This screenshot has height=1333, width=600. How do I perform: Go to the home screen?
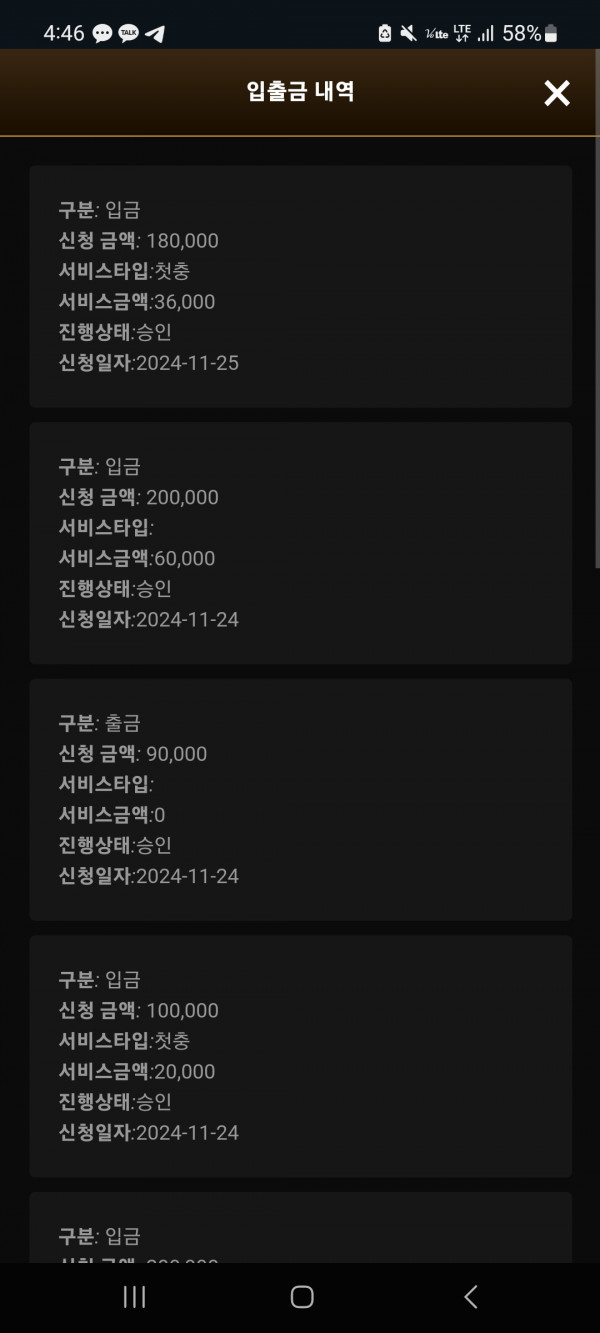(x=301, y=1297)
